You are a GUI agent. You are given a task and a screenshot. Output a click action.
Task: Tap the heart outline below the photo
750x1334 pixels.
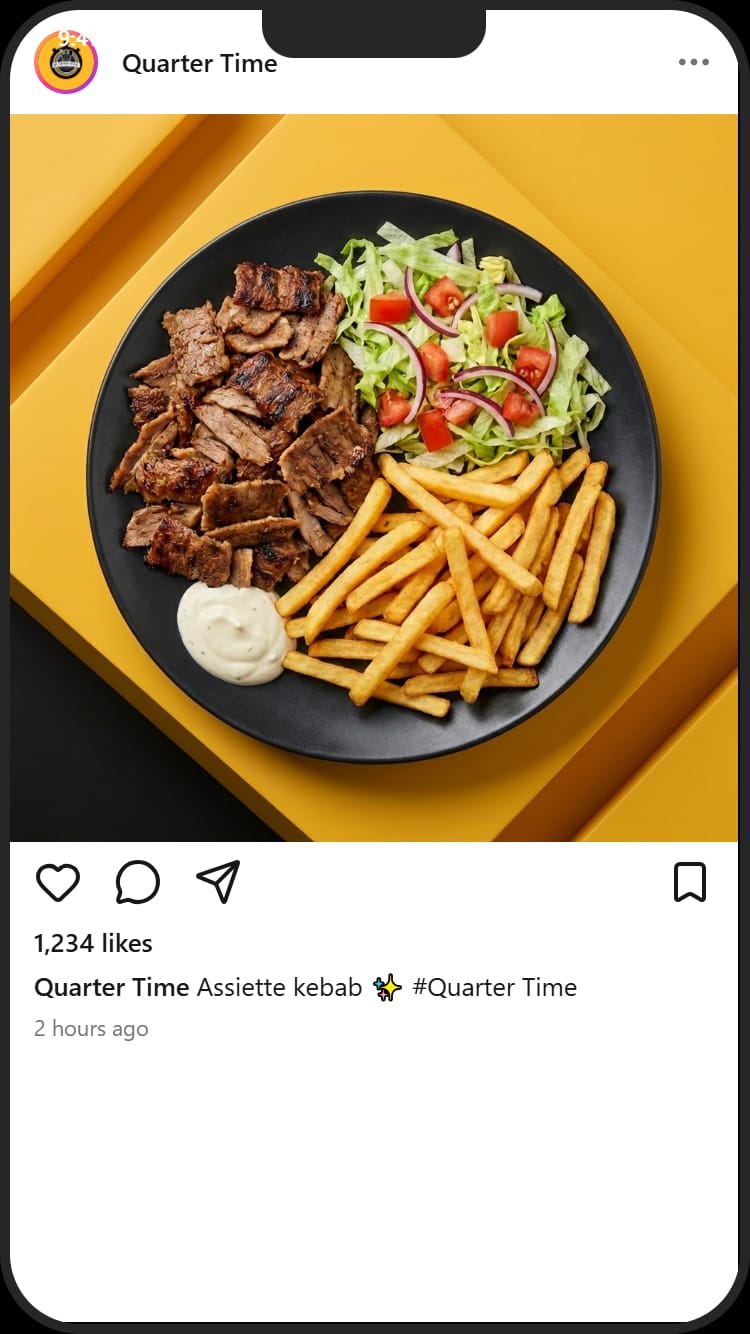[x=57, y=881]
